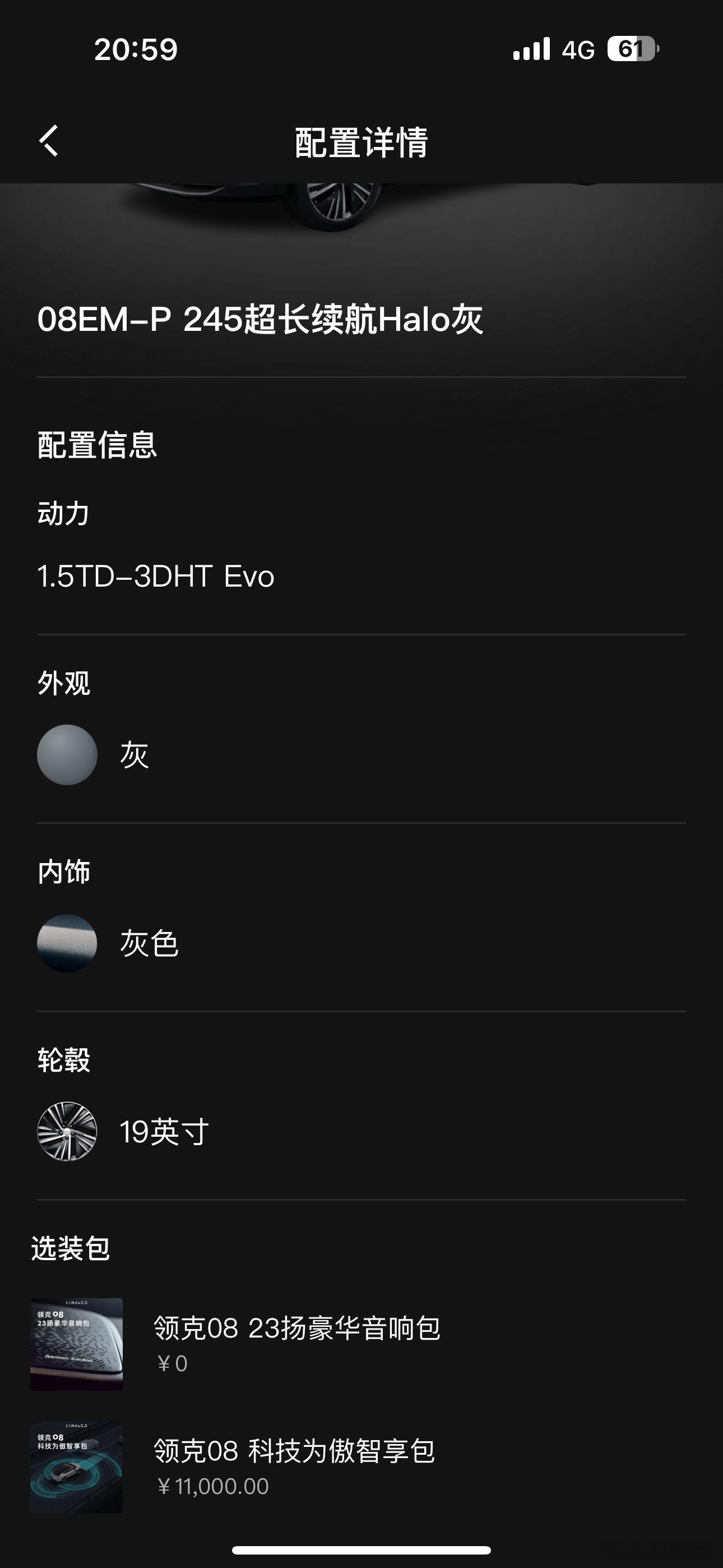Open 领克08 23扬豪华音响包 option
This screenshot has height=1568, width=723.
click(x=361, y=1343)
